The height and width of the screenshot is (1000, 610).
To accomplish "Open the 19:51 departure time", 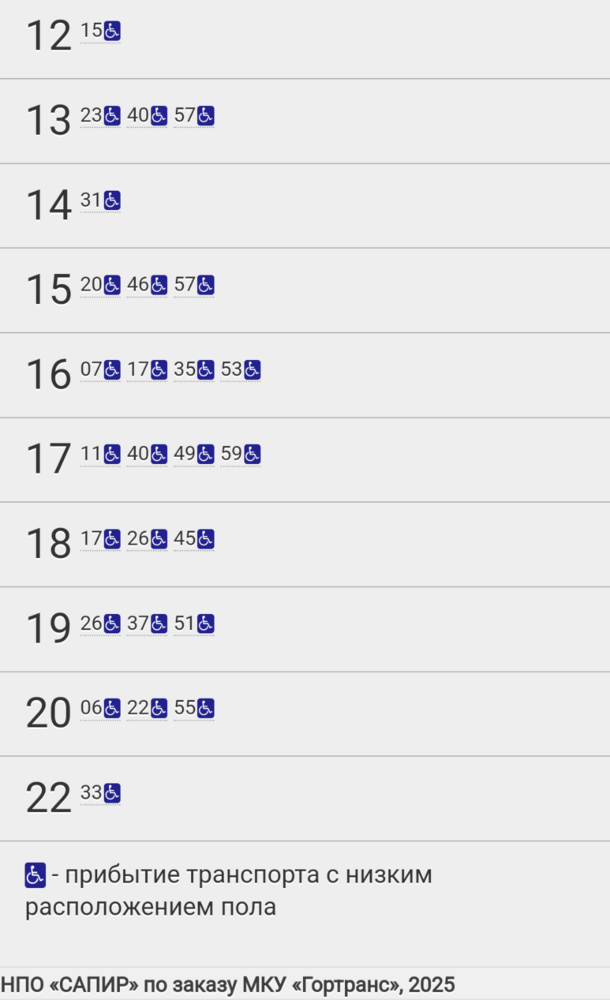I will 194,623.
